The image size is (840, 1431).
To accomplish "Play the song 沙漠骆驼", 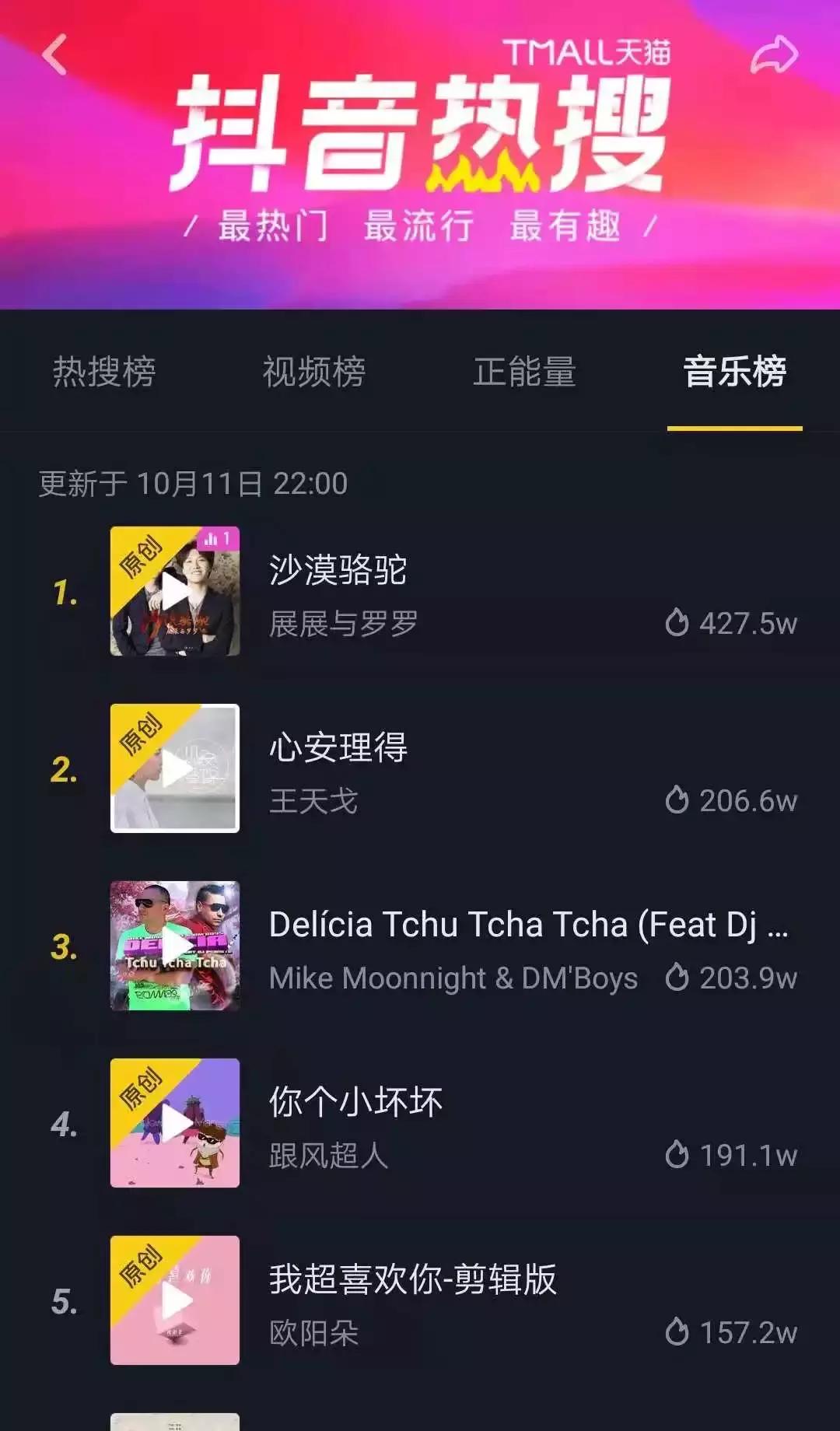I will (175, 591).
